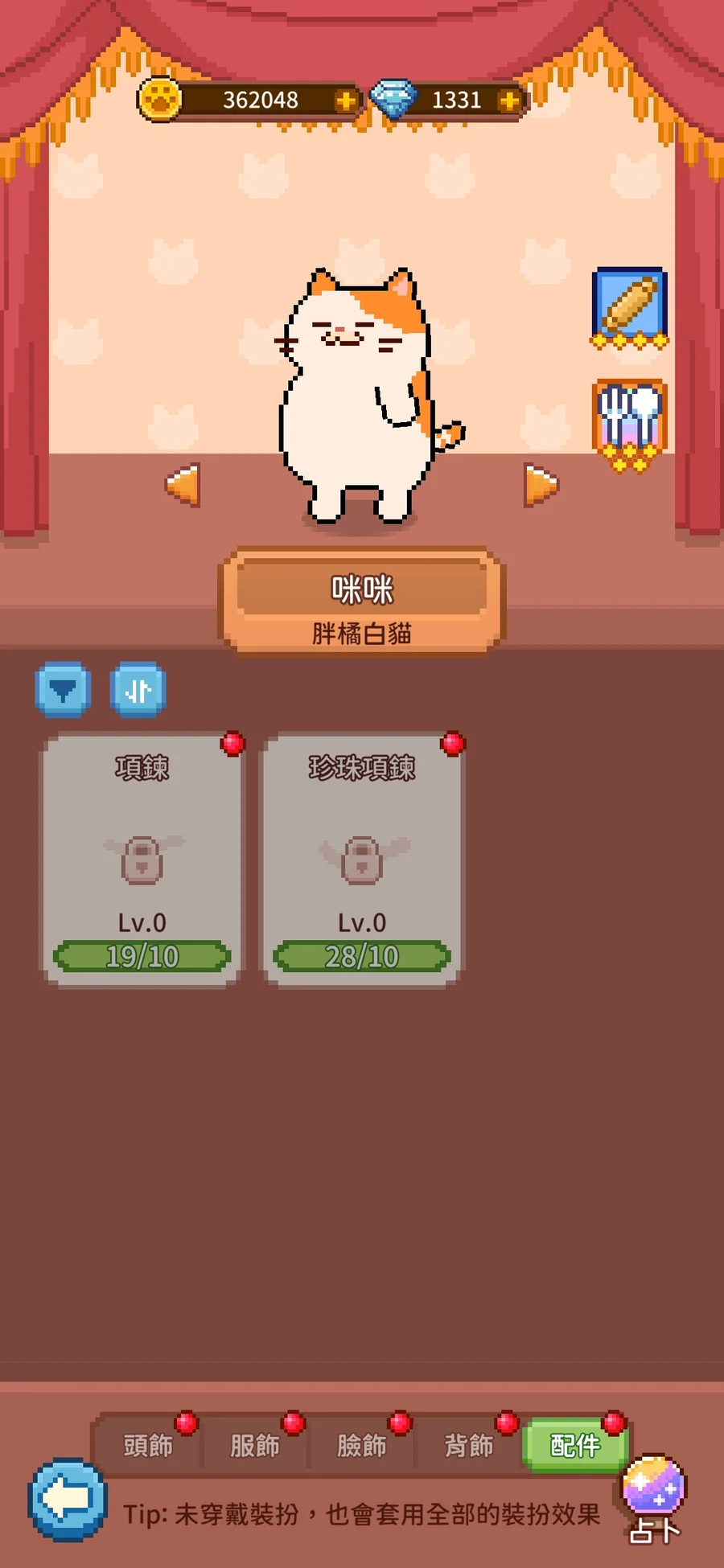Open the blue filter dropdown

pyautogui.click(x=63, y=690)
